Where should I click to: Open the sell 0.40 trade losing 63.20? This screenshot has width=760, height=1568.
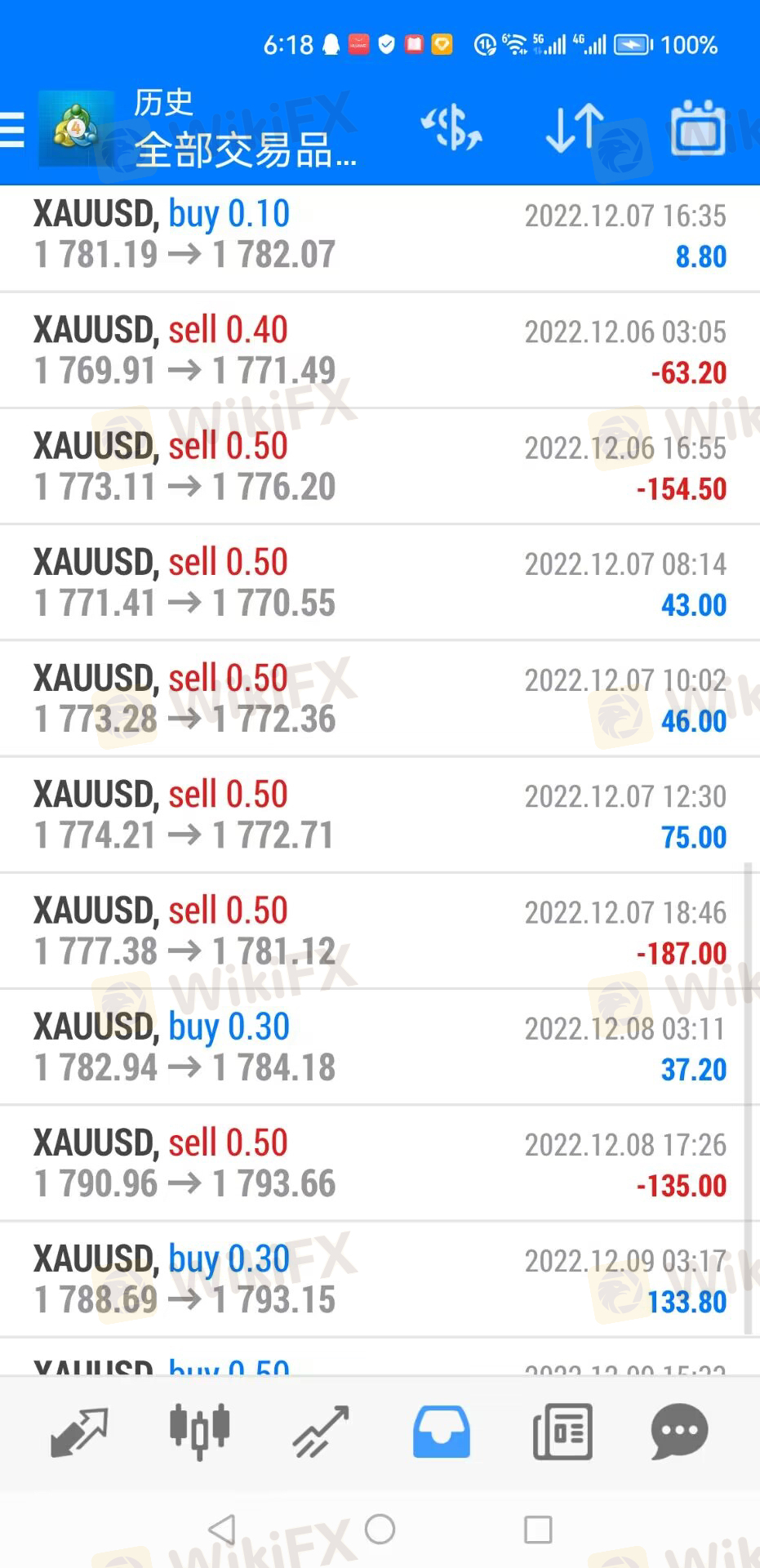[x=380, y=350]
